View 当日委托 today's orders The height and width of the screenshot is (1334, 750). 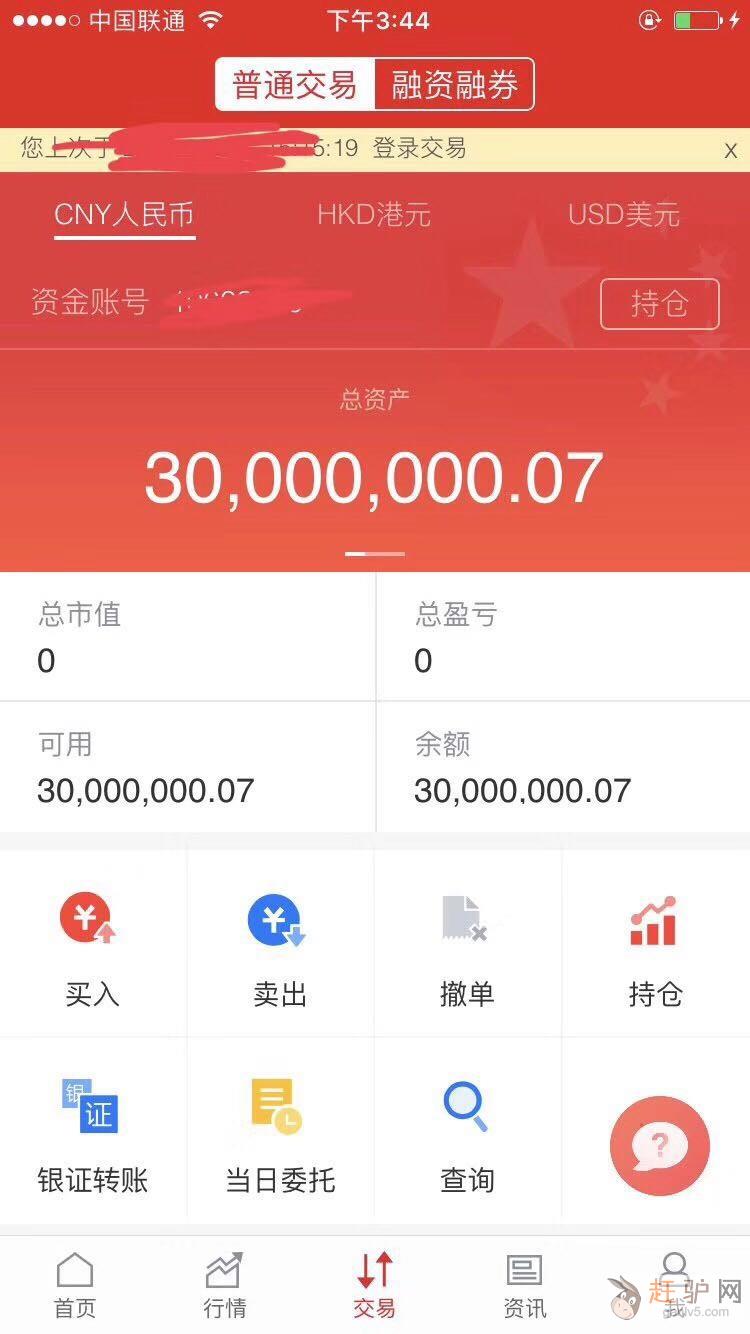click(279, 1135)
